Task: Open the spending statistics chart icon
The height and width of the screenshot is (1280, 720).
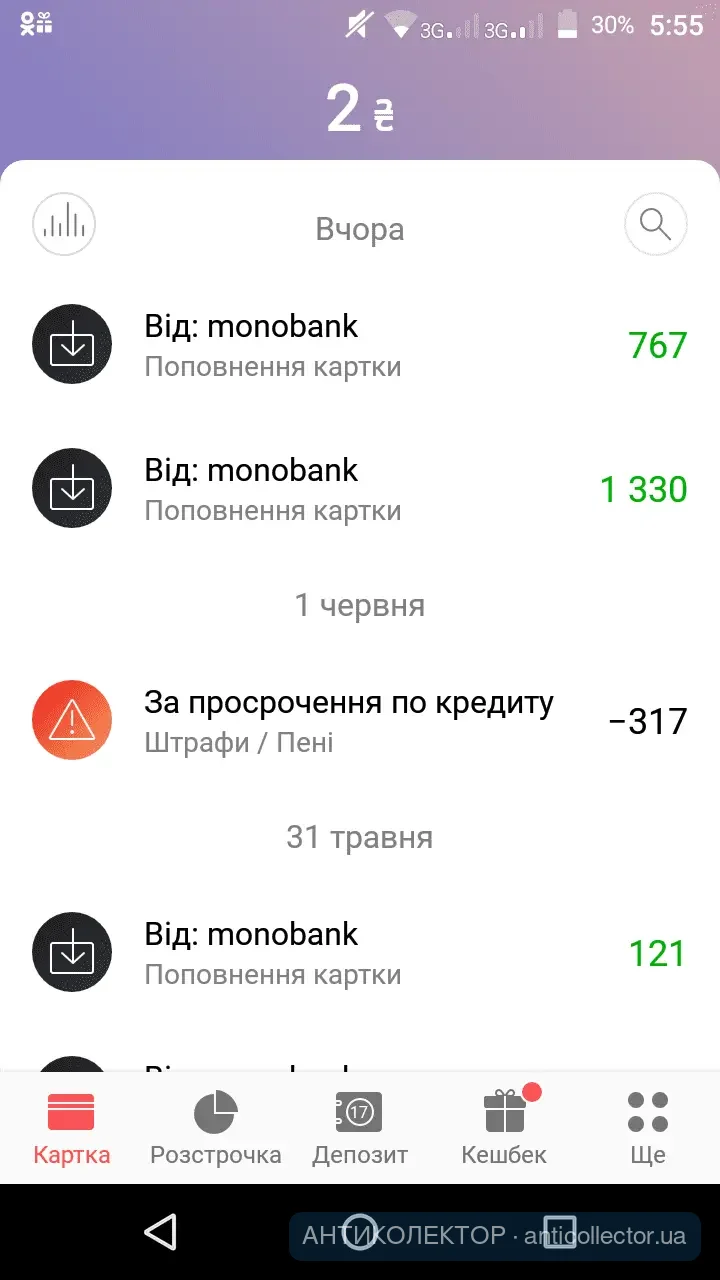Action: (64, 224)
